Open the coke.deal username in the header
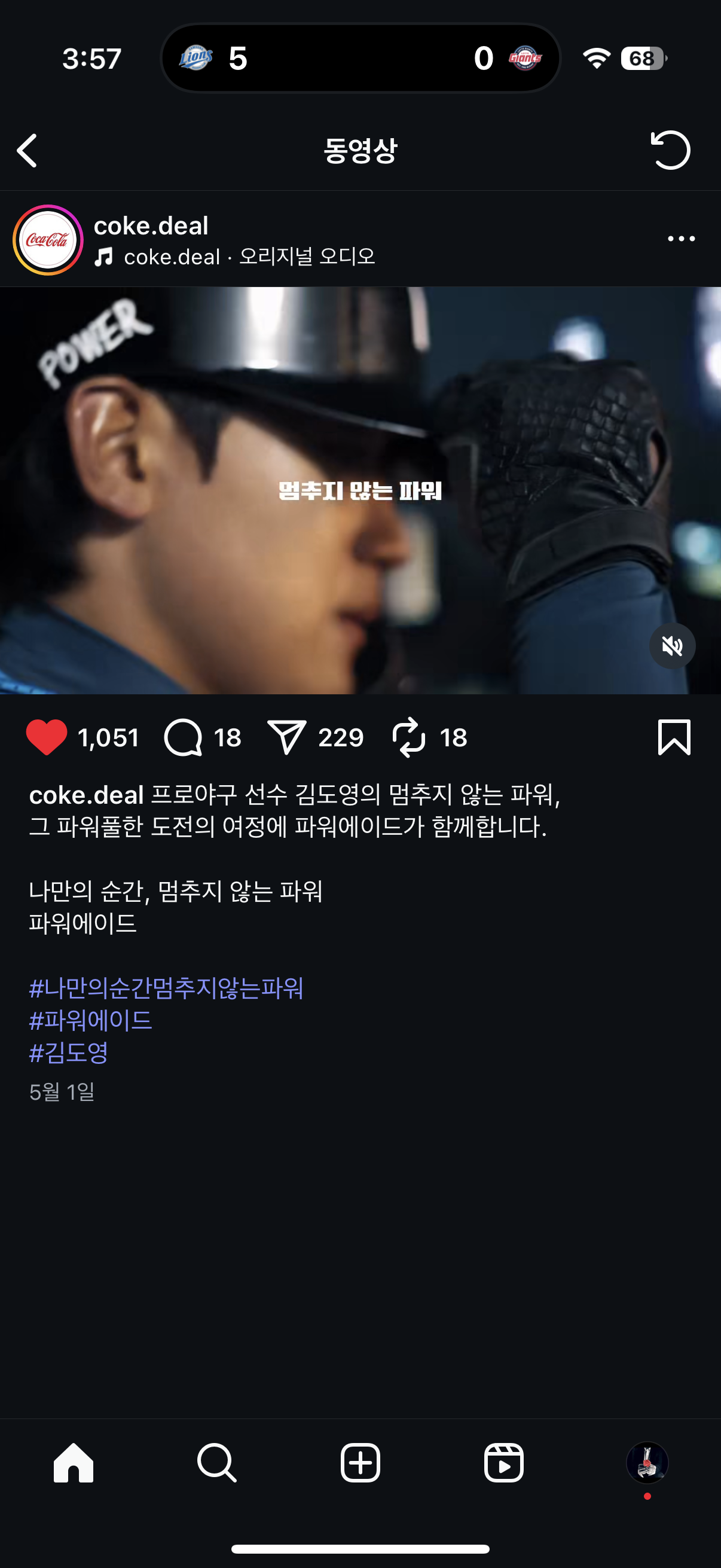Image resolution: width=721 pixels, height=1568 pixels. tap(151, 226)
